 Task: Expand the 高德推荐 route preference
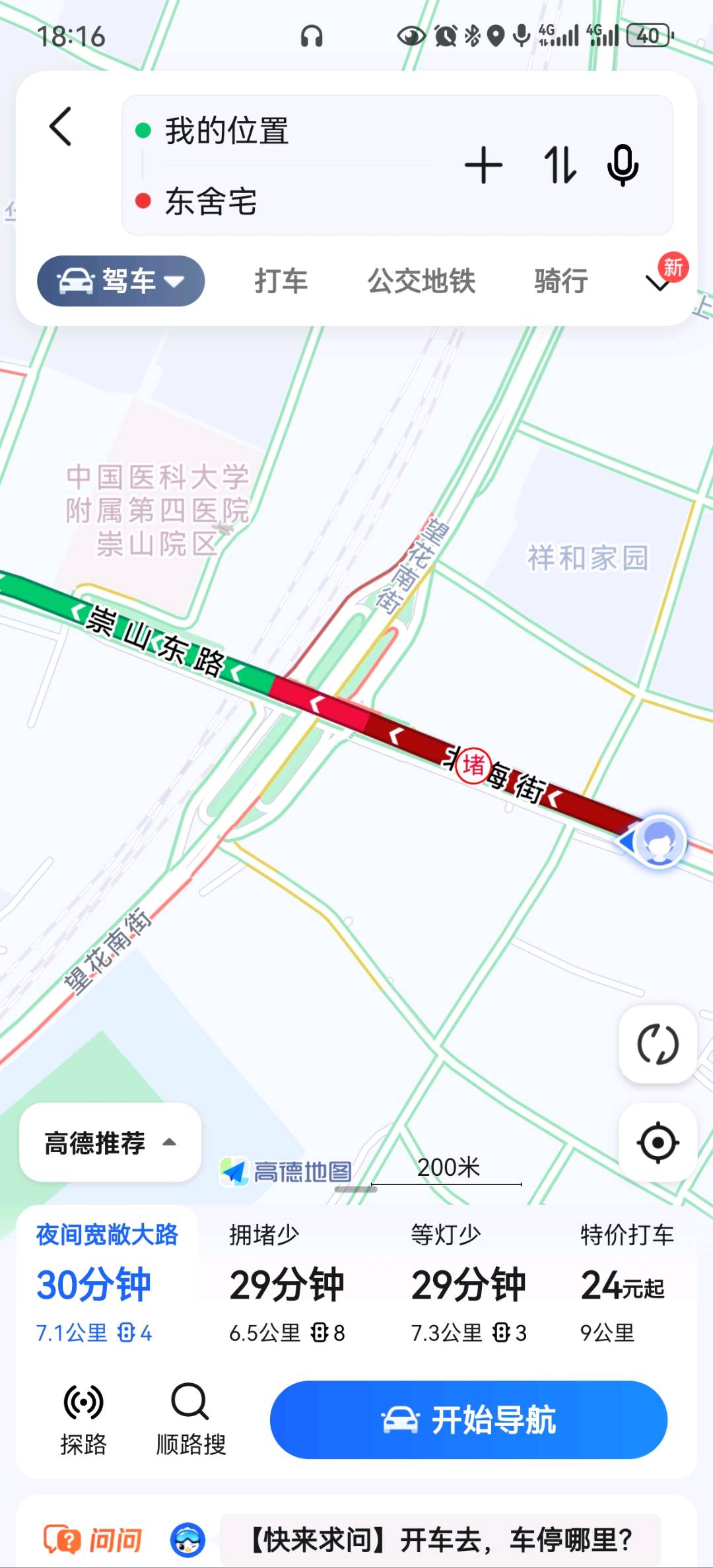pyautogui.click(x=110, y=1142)
